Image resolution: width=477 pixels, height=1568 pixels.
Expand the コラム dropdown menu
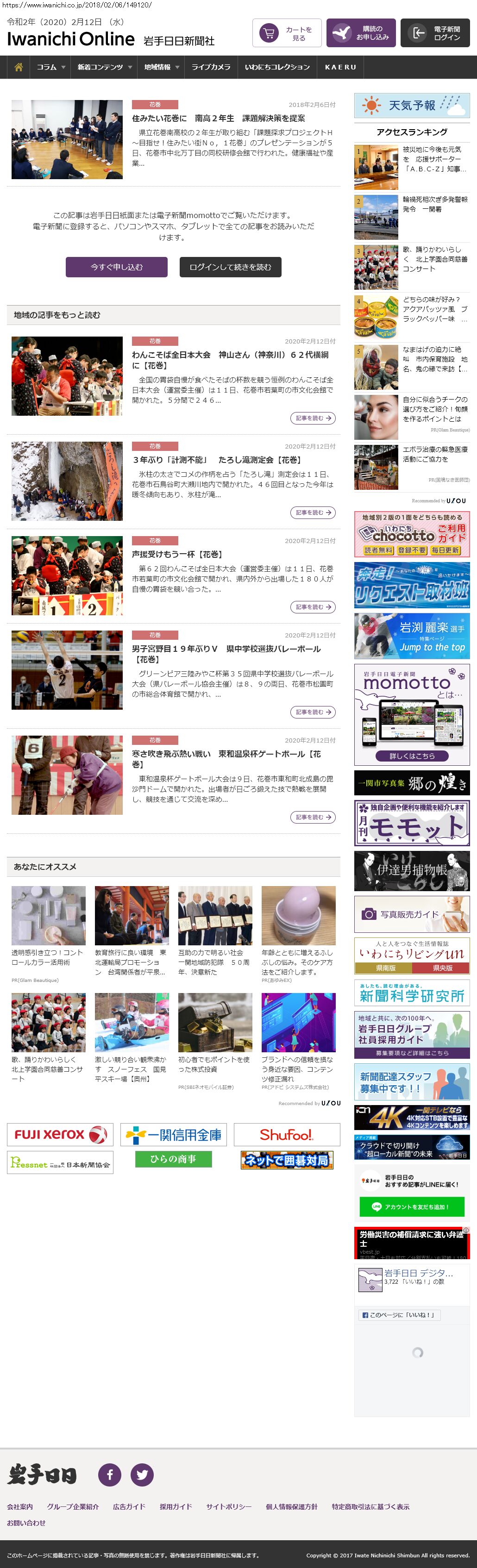pyautogui.click(x=50, y=68)
